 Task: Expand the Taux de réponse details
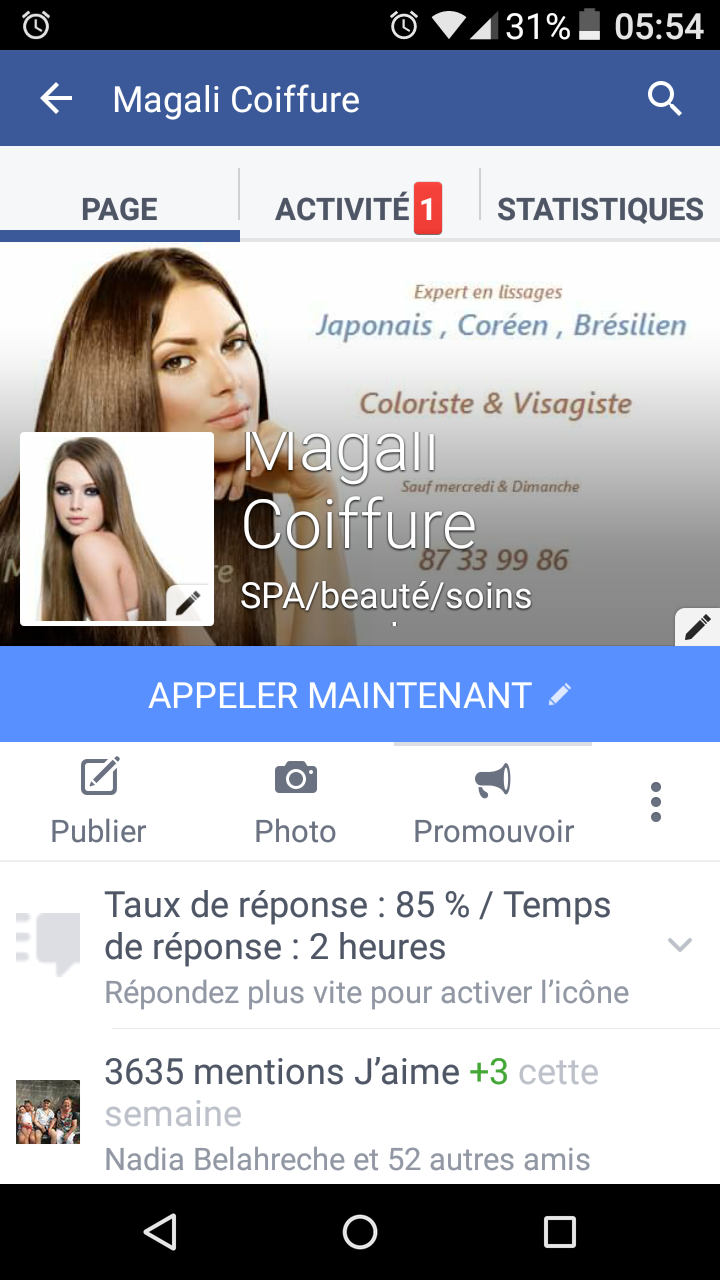pos(680,945)
